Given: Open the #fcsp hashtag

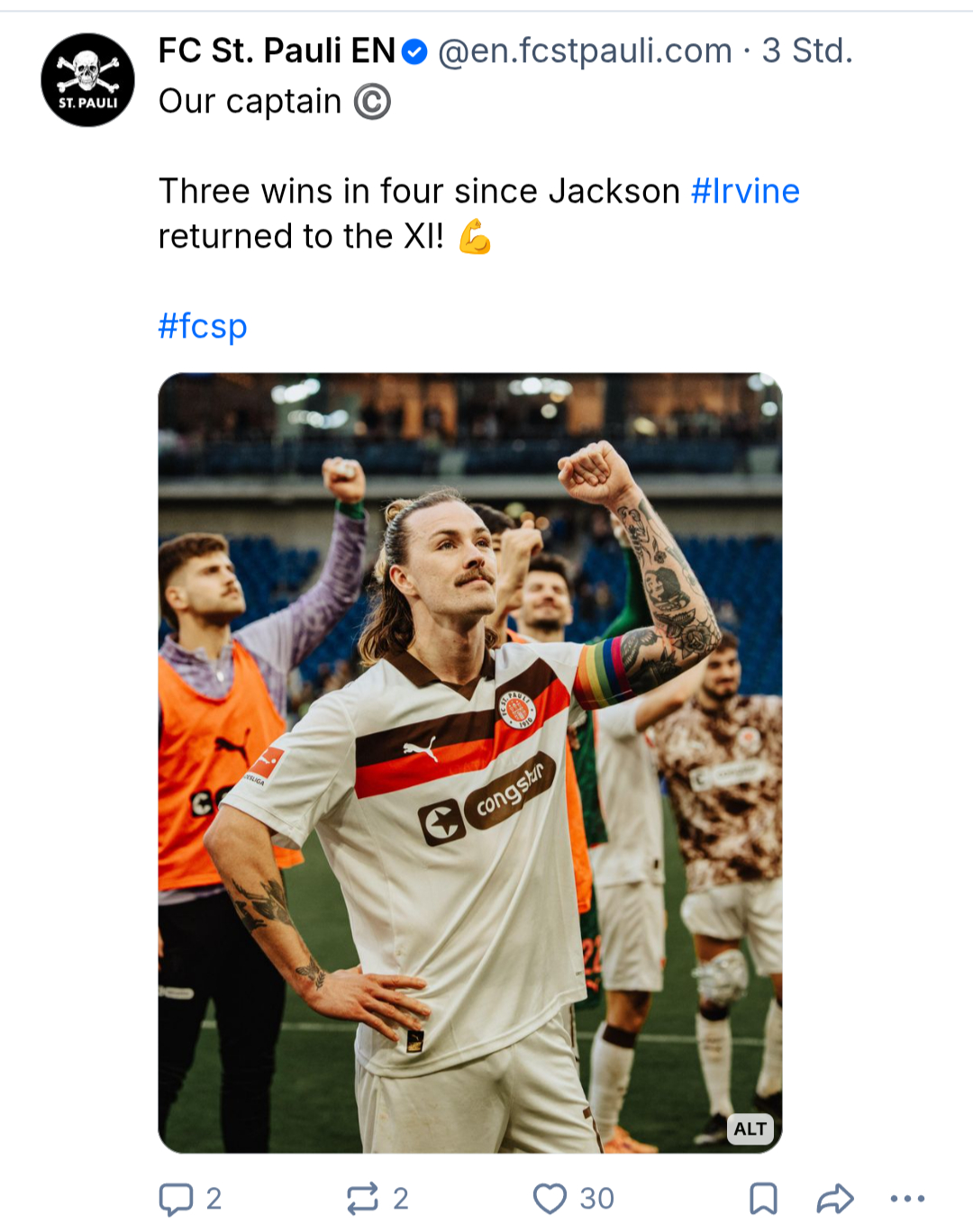Looking at the screenshot, I should coord(203,326).
